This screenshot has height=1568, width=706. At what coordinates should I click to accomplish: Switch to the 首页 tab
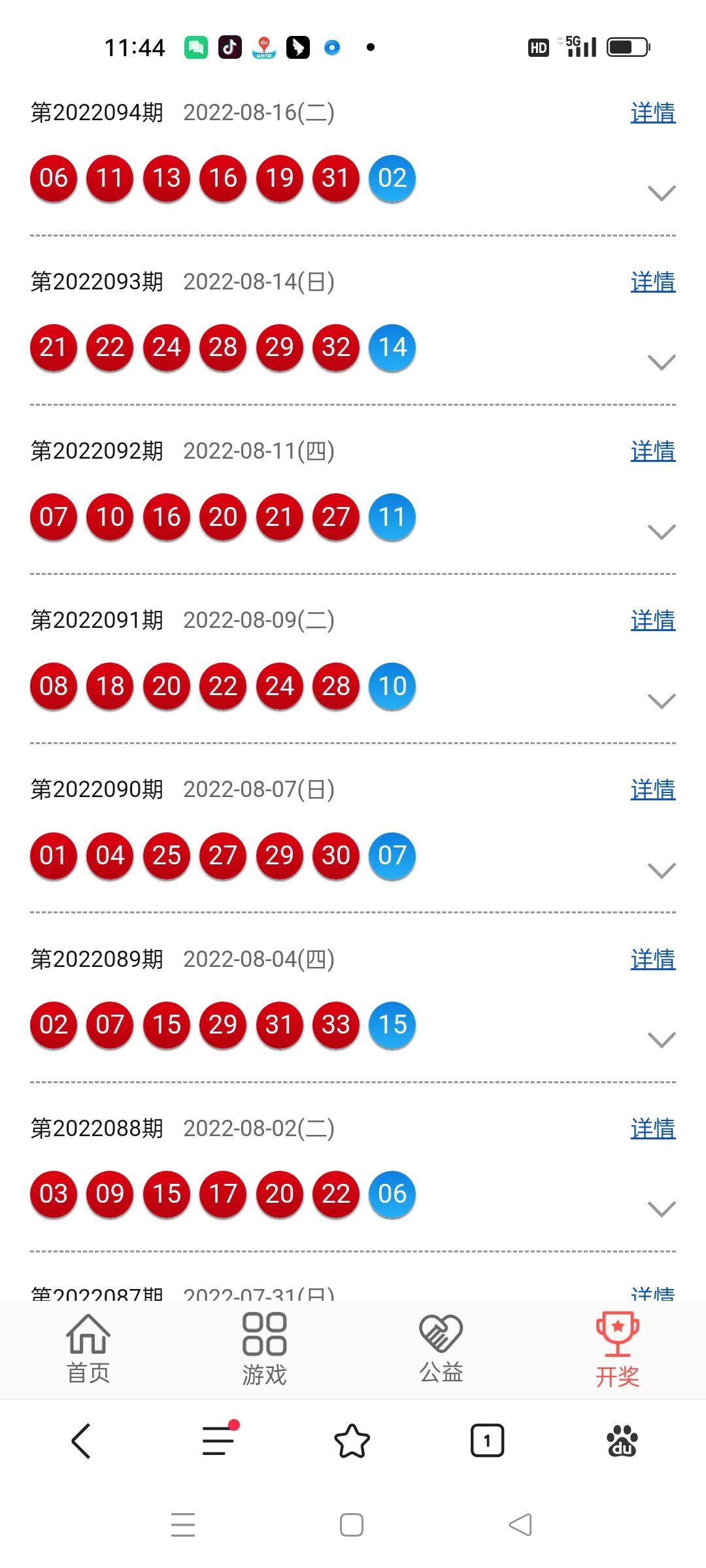click(88, 1348)
